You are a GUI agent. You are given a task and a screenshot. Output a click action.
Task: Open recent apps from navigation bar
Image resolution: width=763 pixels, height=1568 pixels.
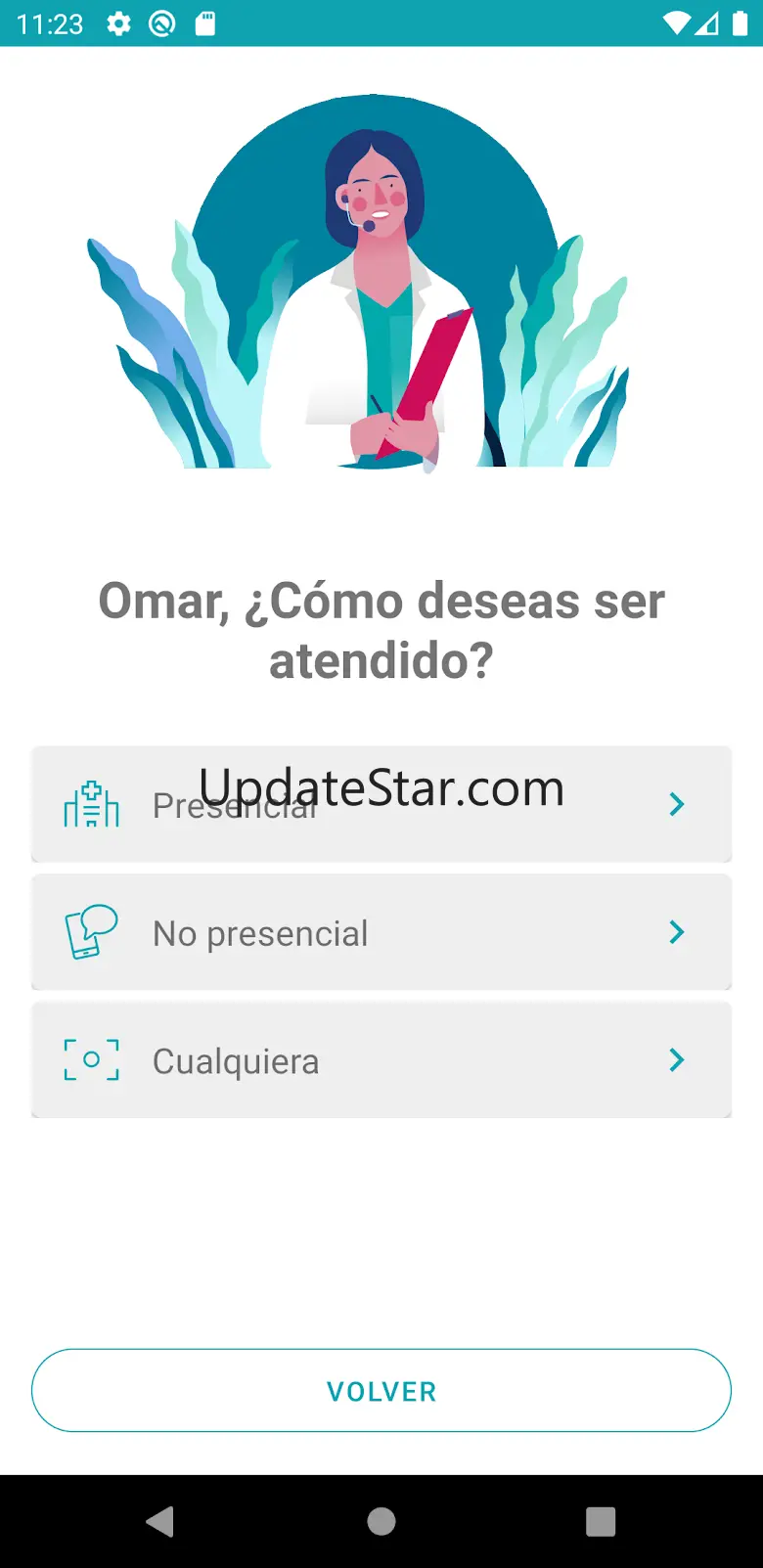(600, 1521)
